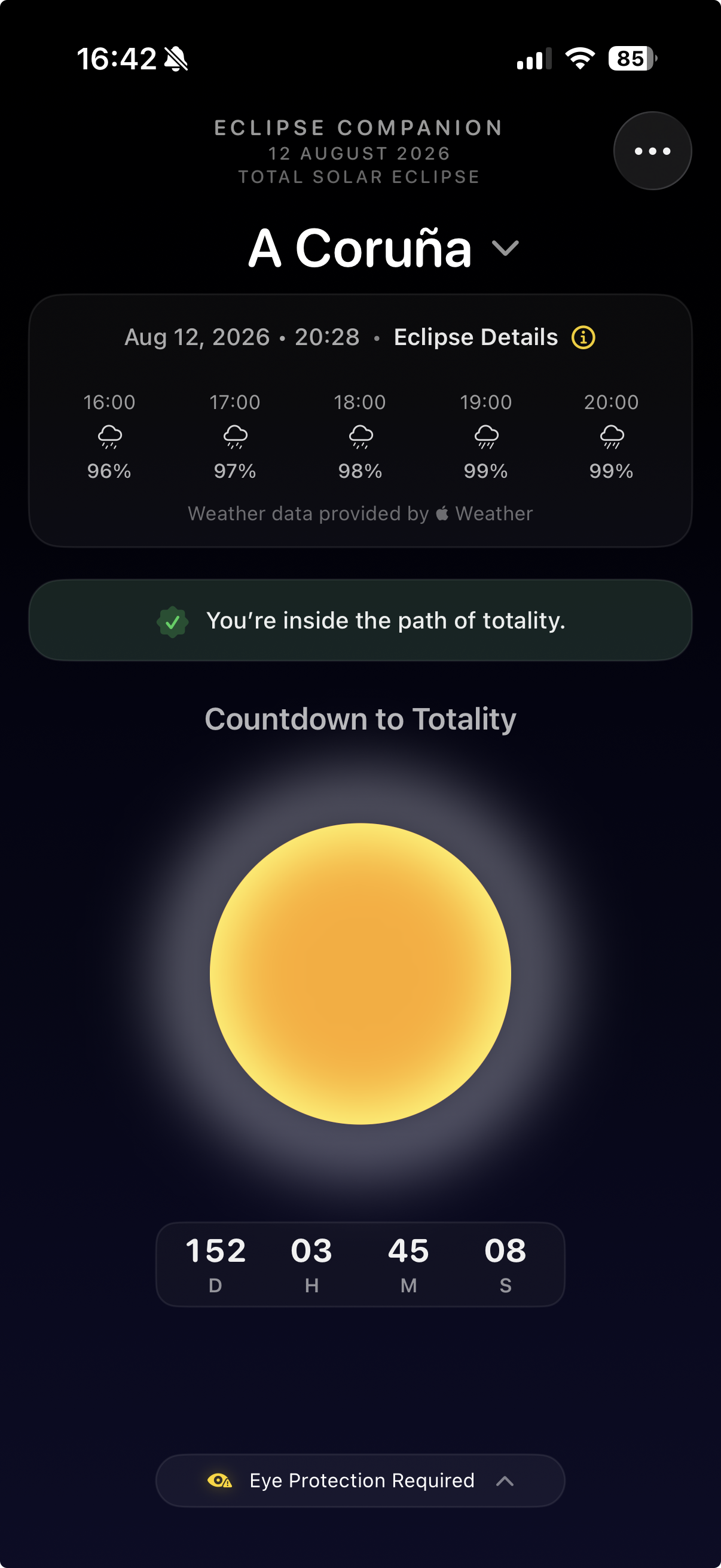Tap the rain cloud icon for 17:00
Image resolution: width=721 pixels, height=1568 pixels.
click(235, 436)
